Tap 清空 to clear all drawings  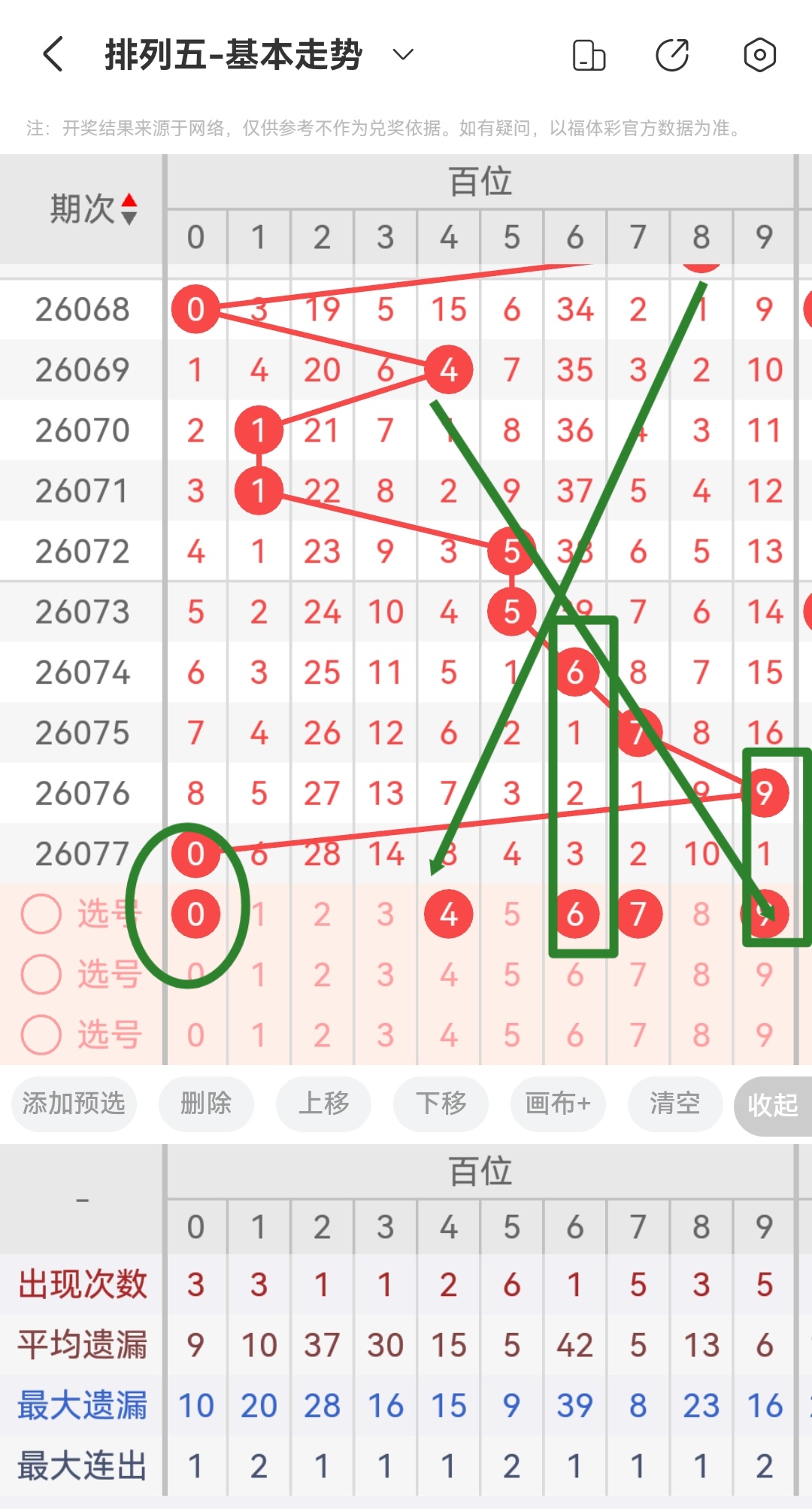coord(674,1104)
